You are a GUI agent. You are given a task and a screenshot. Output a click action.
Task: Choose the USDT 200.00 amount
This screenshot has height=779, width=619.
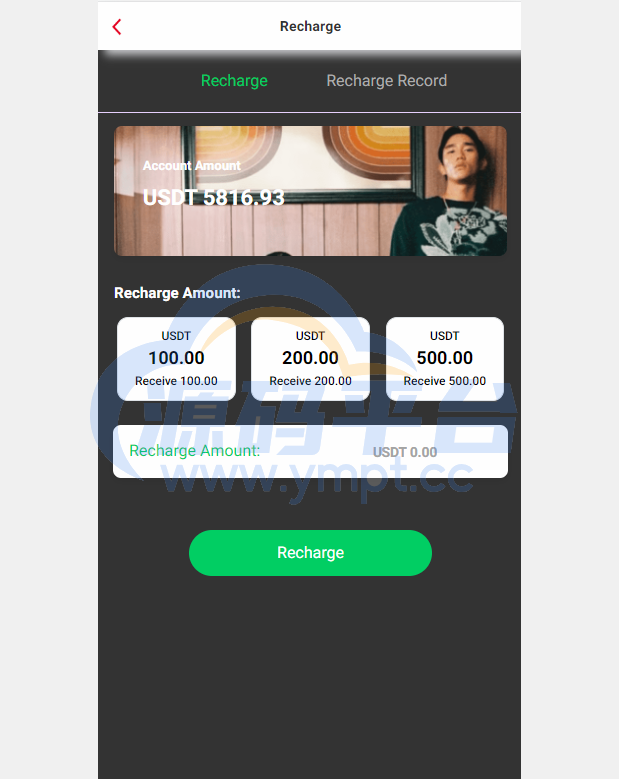coord(310,359)
